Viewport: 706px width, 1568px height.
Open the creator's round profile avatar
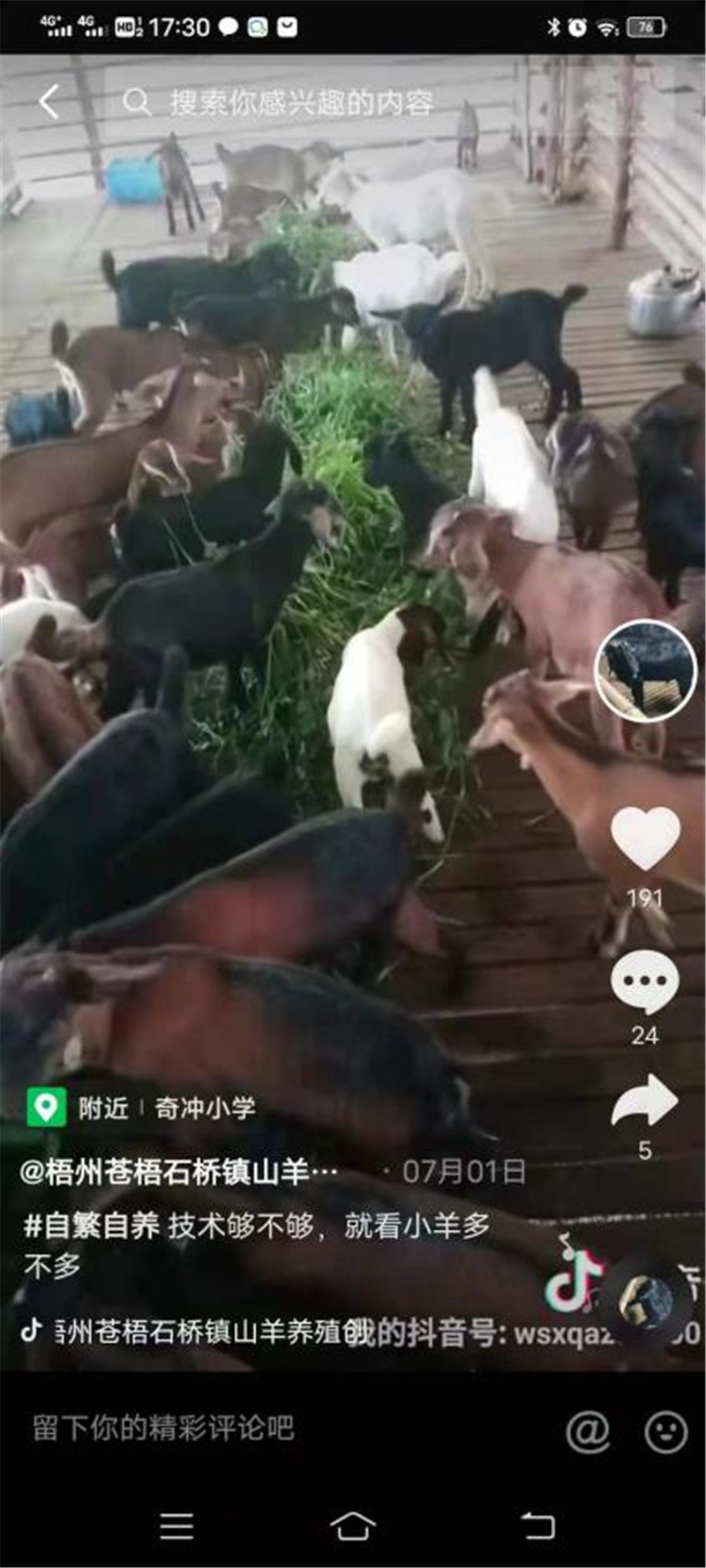pyautogui.click(x=645, y=670)
